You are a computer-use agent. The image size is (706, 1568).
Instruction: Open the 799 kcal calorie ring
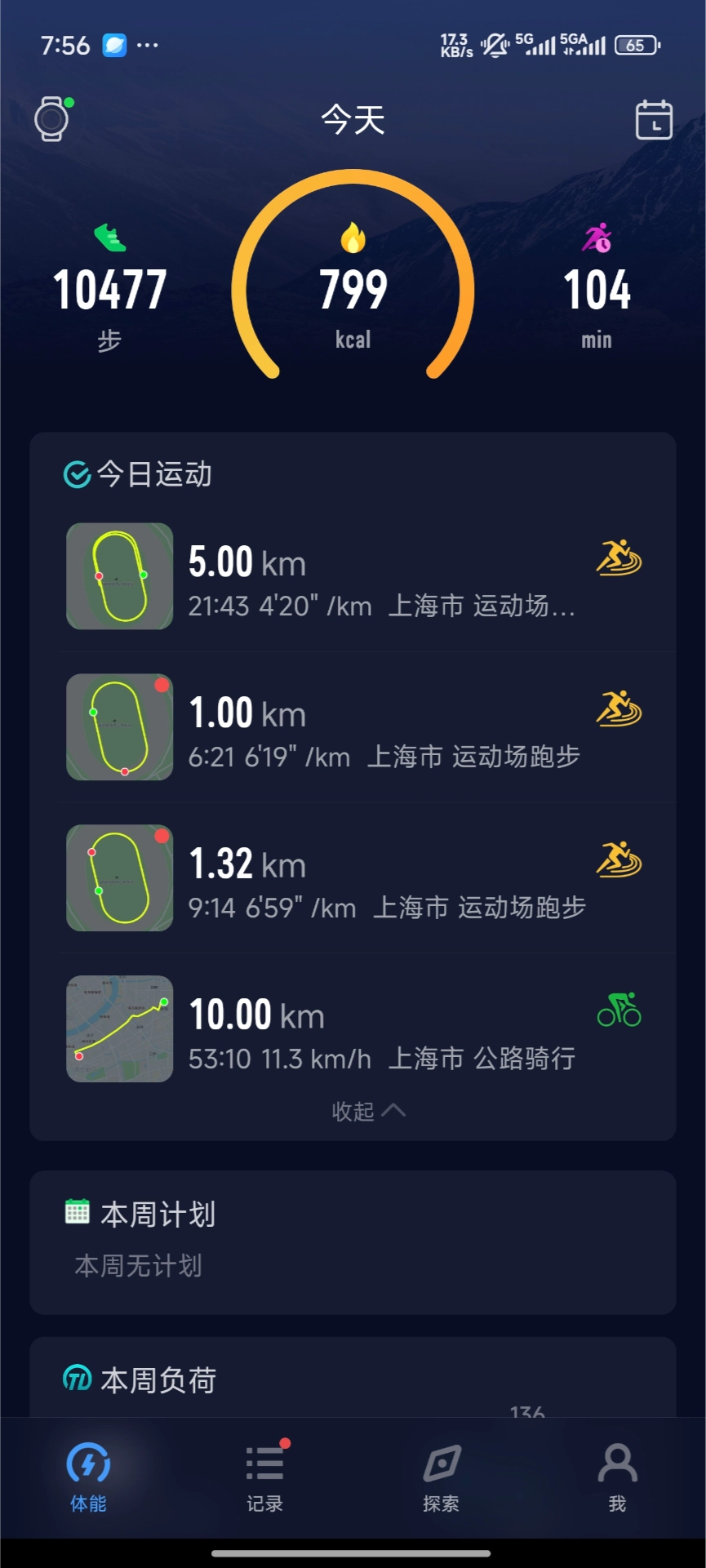353,290
